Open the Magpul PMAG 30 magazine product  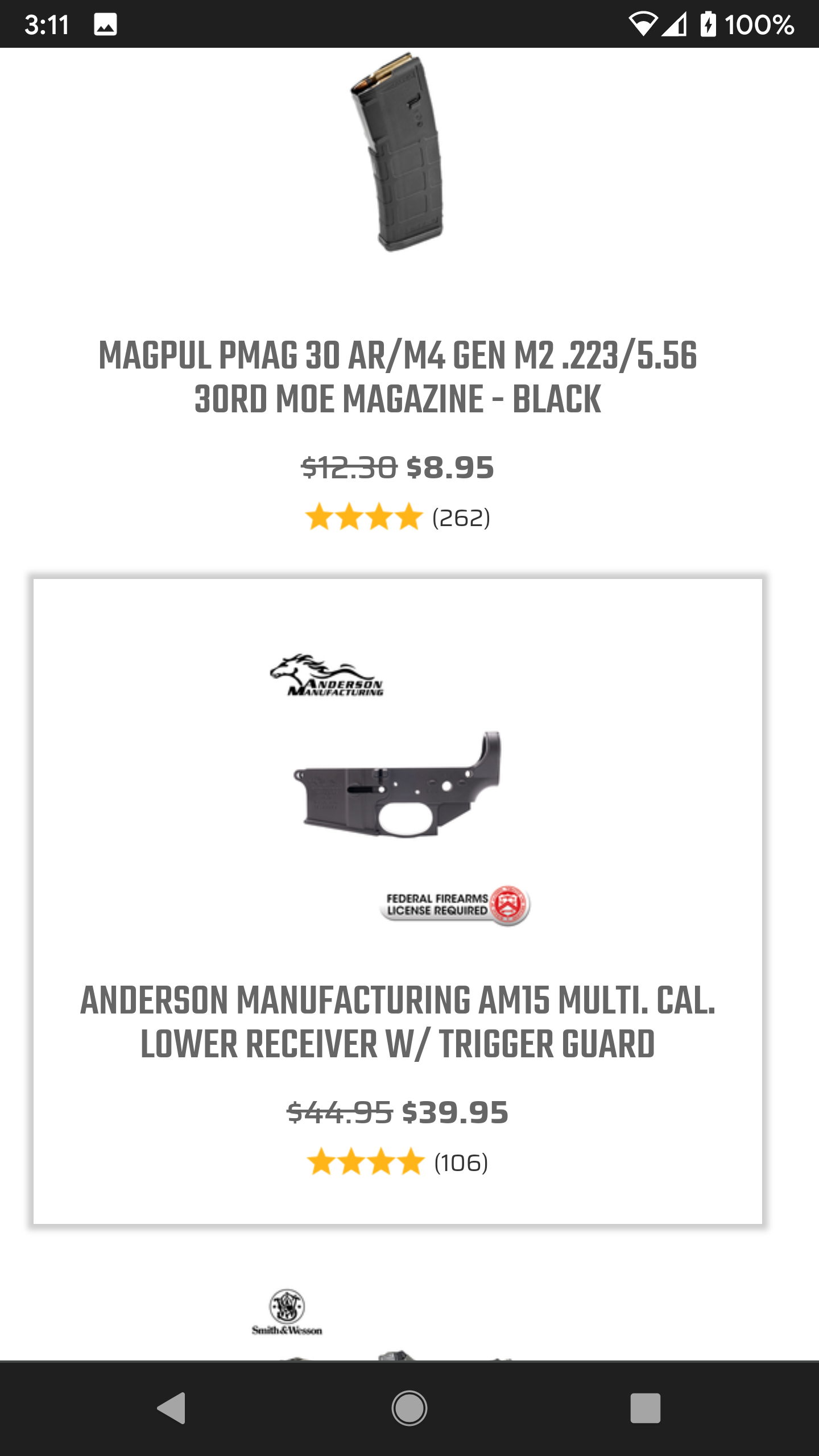tap(398, 377)
